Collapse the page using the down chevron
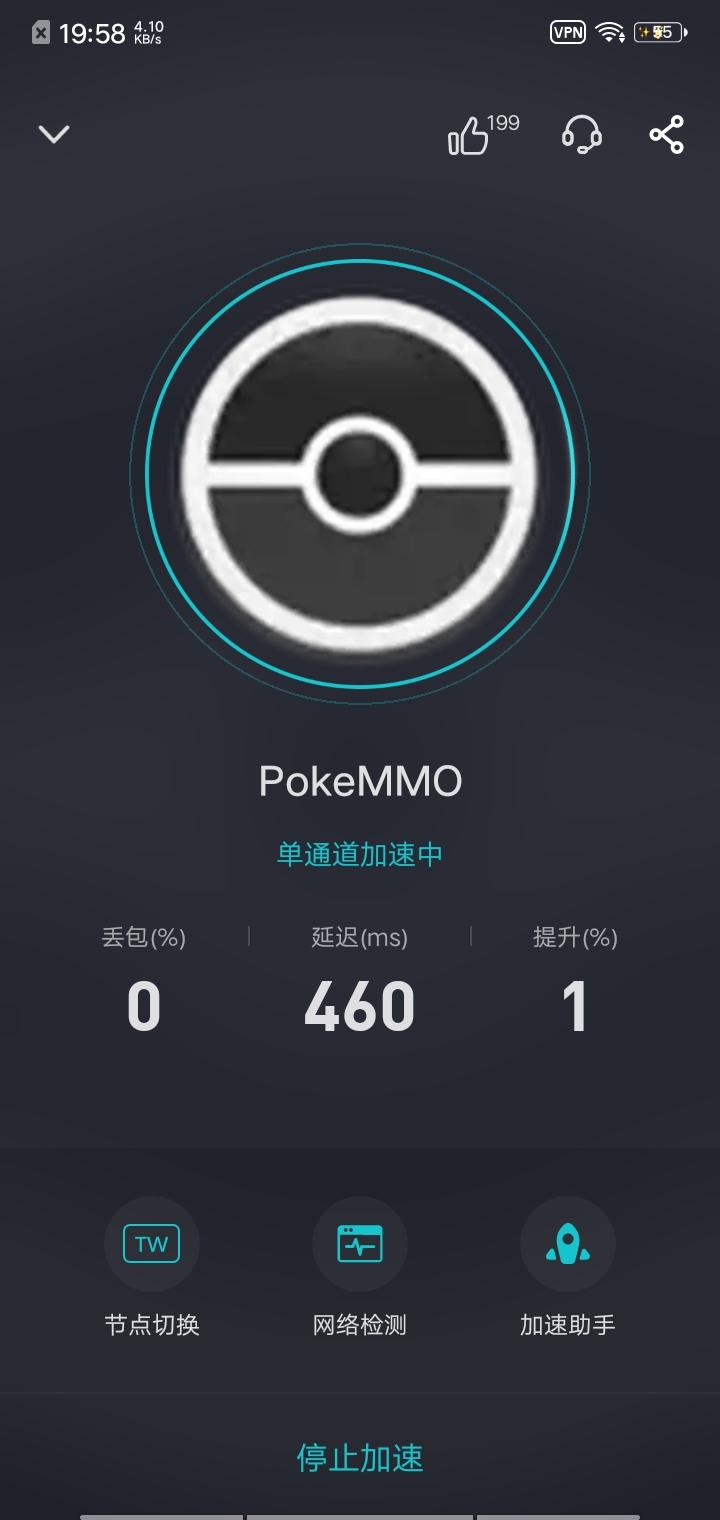This screenshot has height=1520, width=720. click(x=53, y=133)
